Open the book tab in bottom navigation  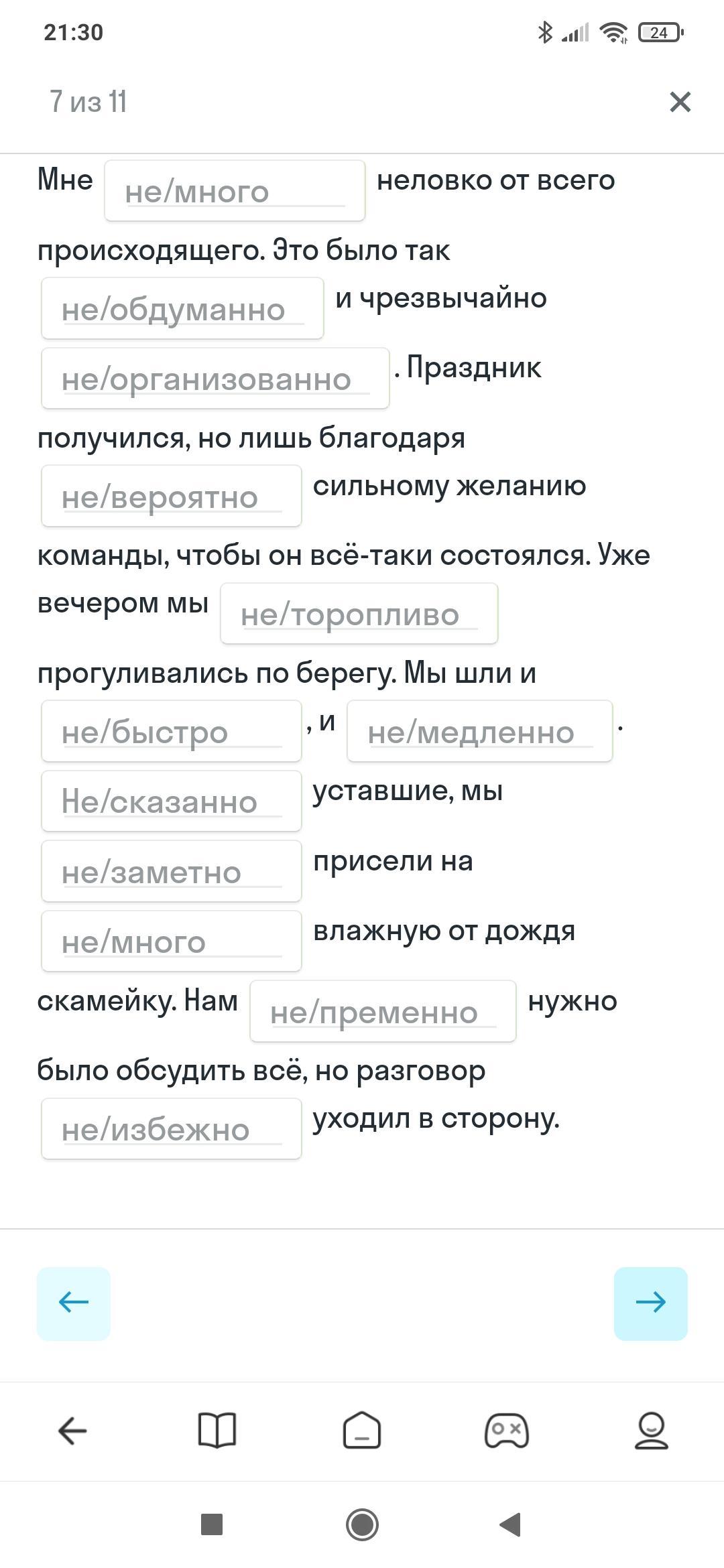pyautogui.click(x=217, y=1431)
